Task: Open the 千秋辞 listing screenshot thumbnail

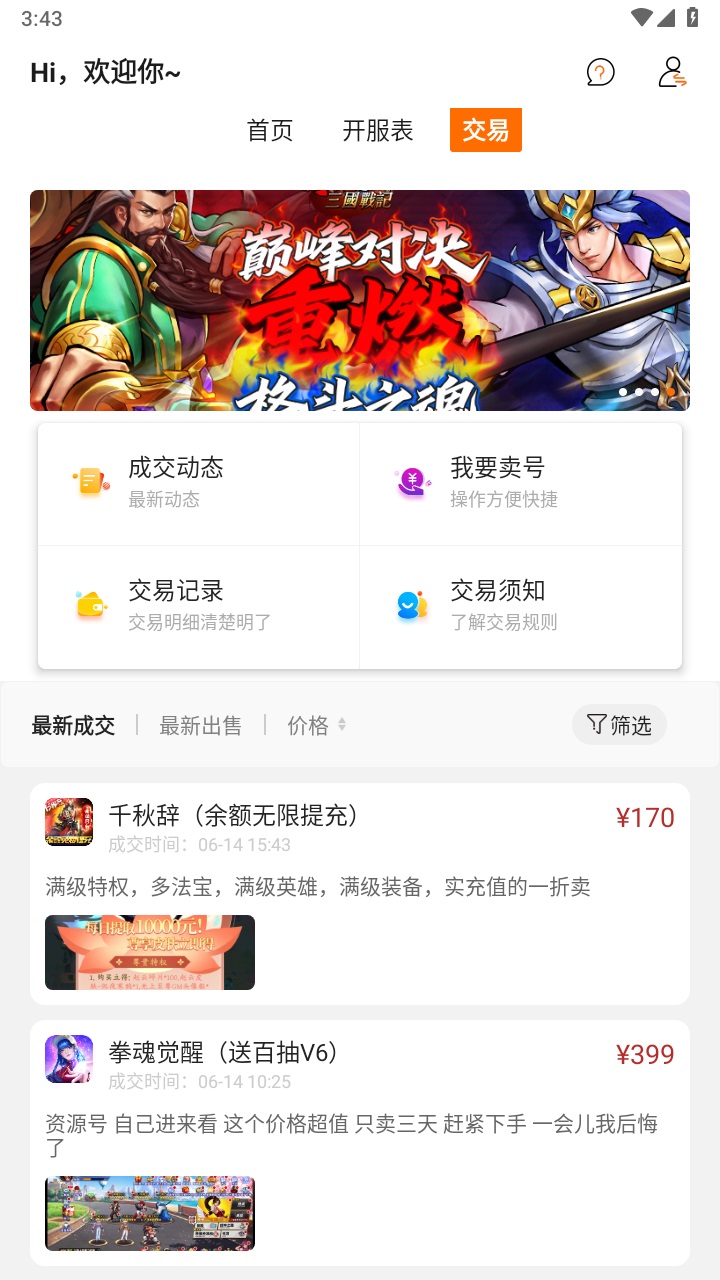Action: coord(149,952)
